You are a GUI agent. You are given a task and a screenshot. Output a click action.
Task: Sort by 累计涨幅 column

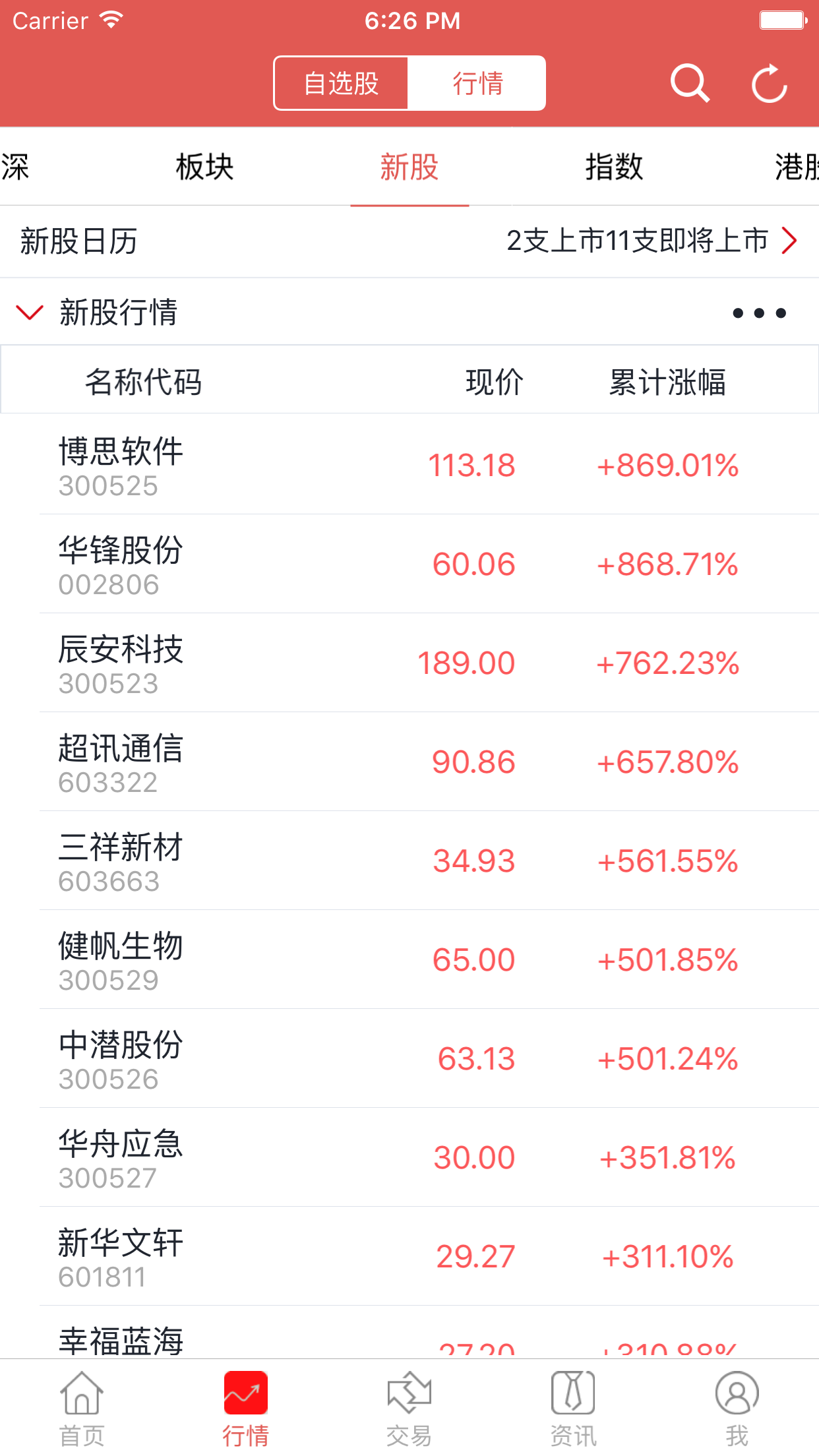click(x=667, y=382)
